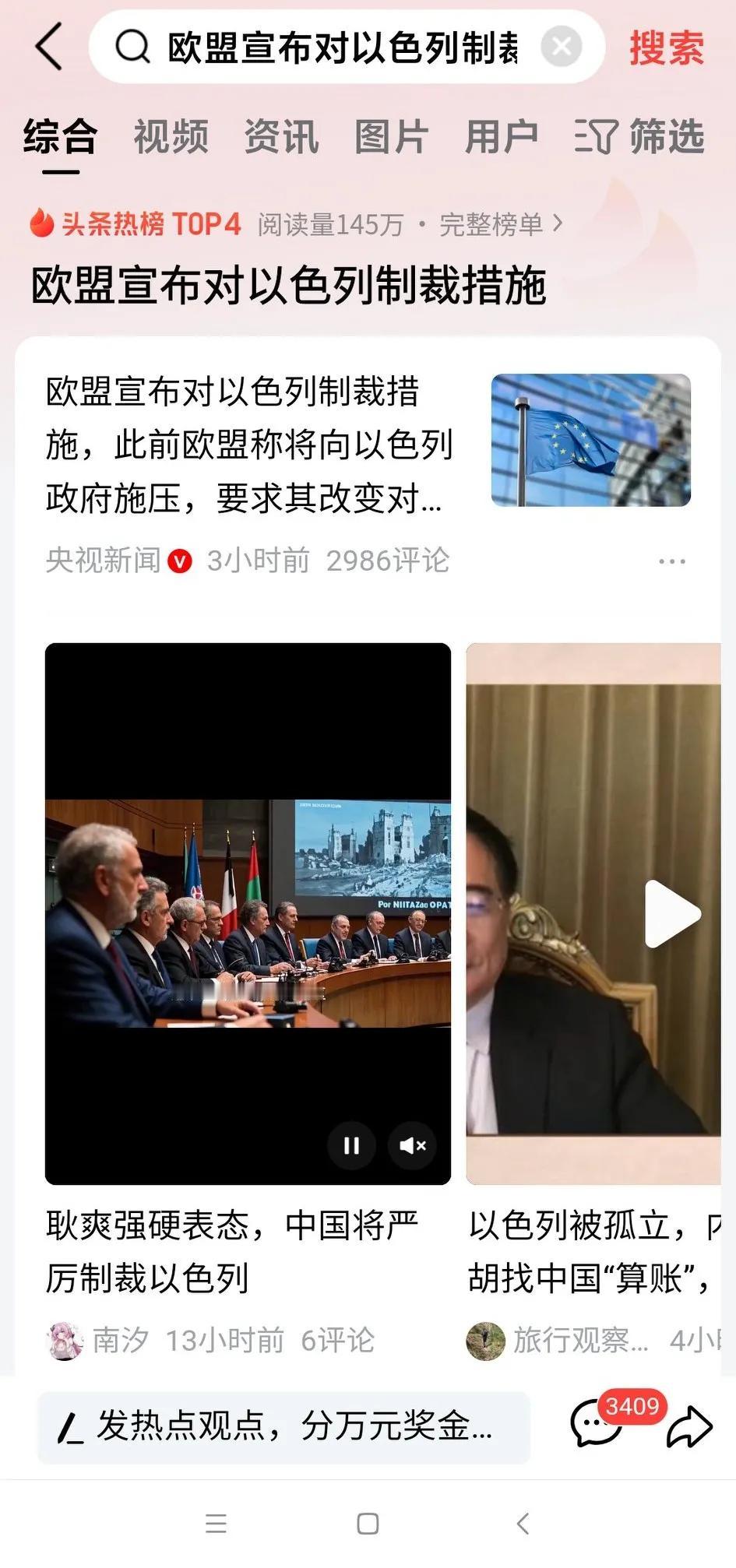Screen dimensions: 736x1568
Task: Edit the search query field
Action: pos(341,47)
